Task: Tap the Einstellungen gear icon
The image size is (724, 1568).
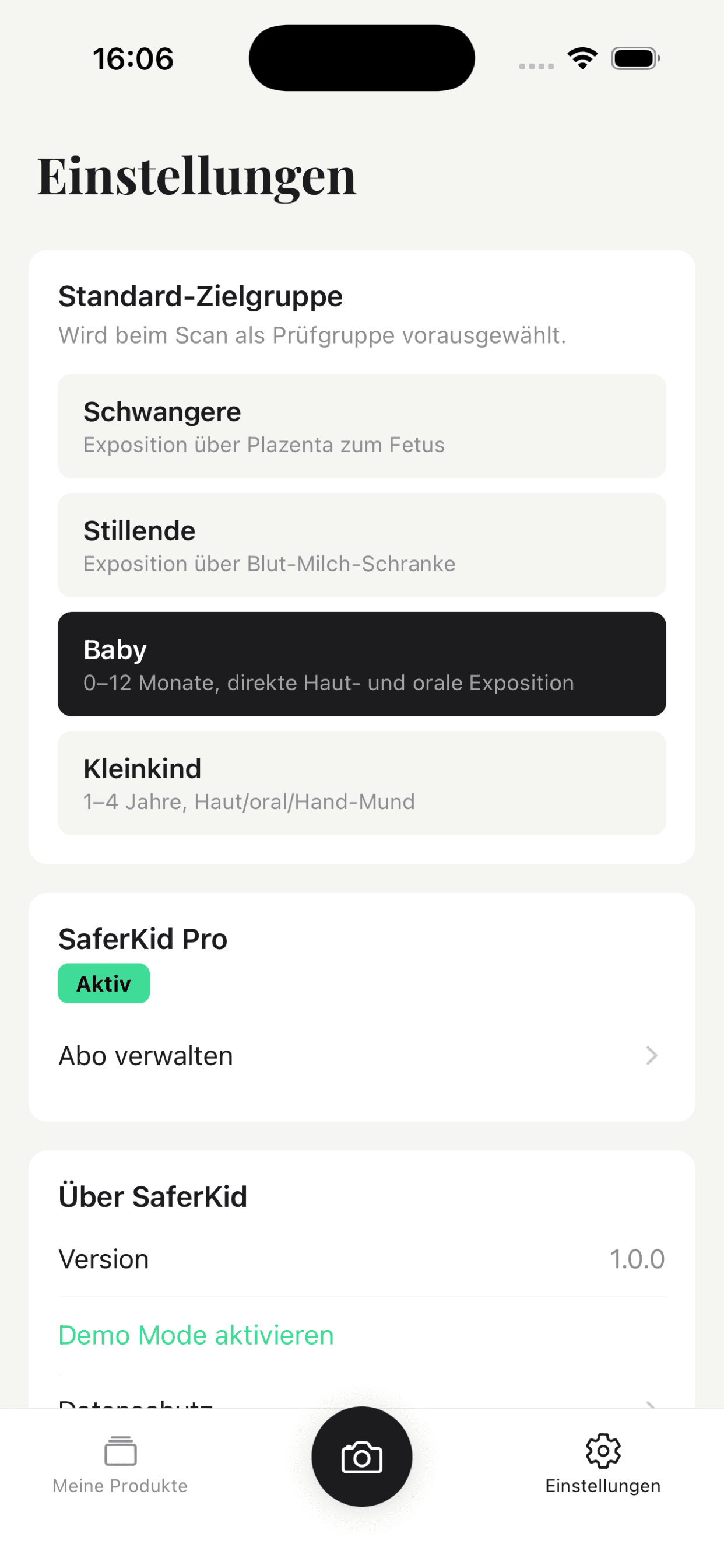Action: pyautogui.click(x=603, y=1452)
